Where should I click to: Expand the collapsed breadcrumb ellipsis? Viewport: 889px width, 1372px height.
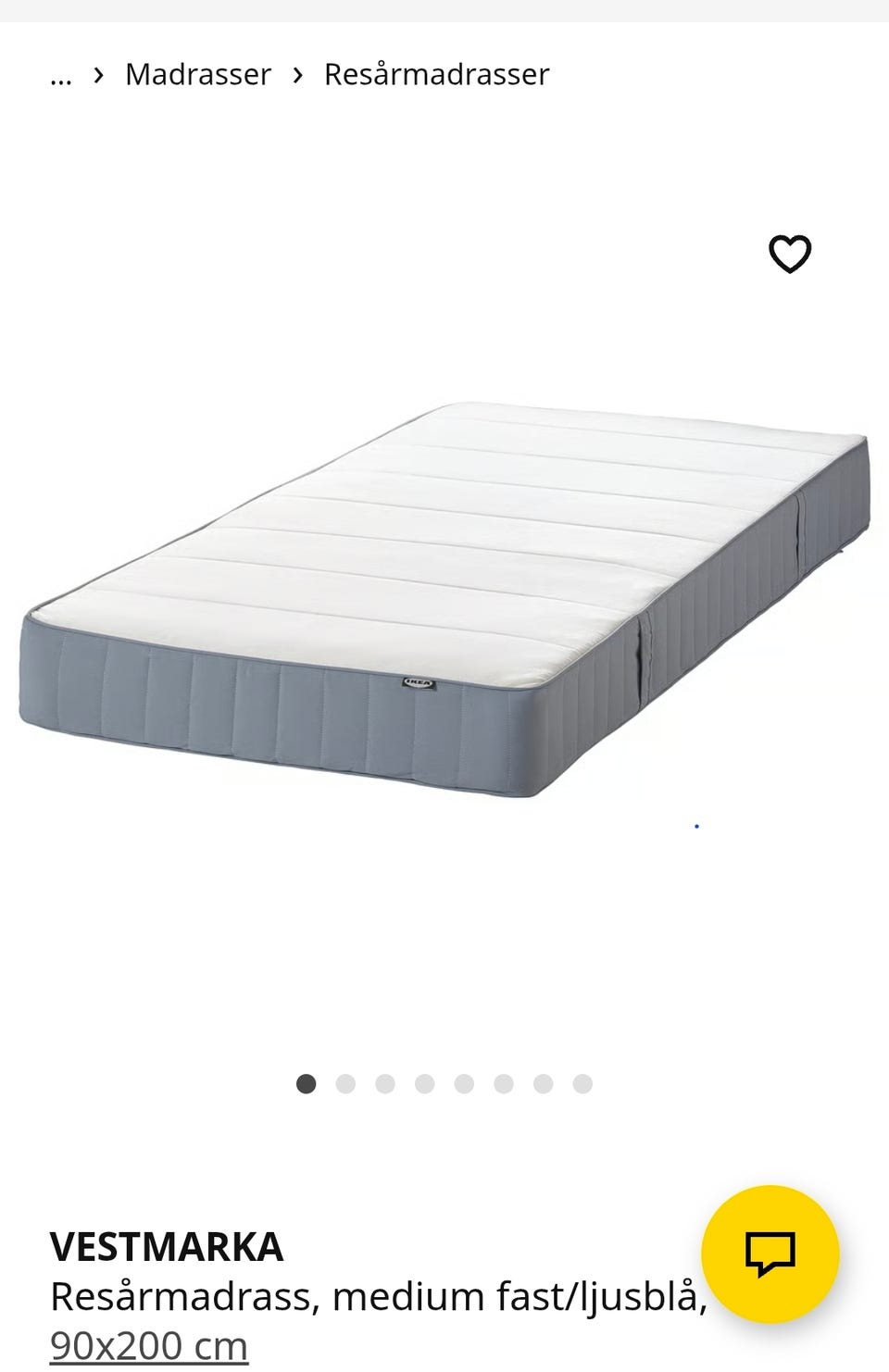pyautogui.click(x=61, y=75)
